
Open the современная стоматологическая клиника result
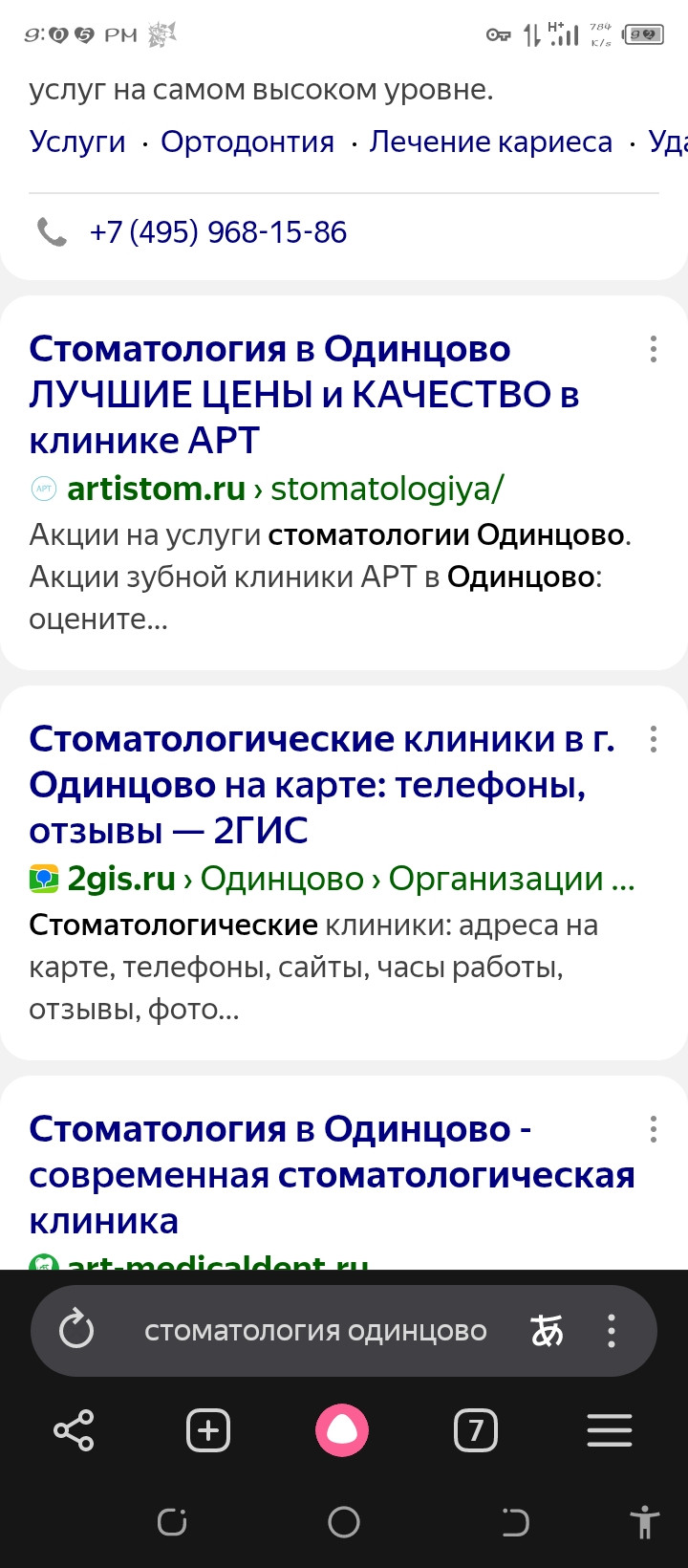point(332,1174)
